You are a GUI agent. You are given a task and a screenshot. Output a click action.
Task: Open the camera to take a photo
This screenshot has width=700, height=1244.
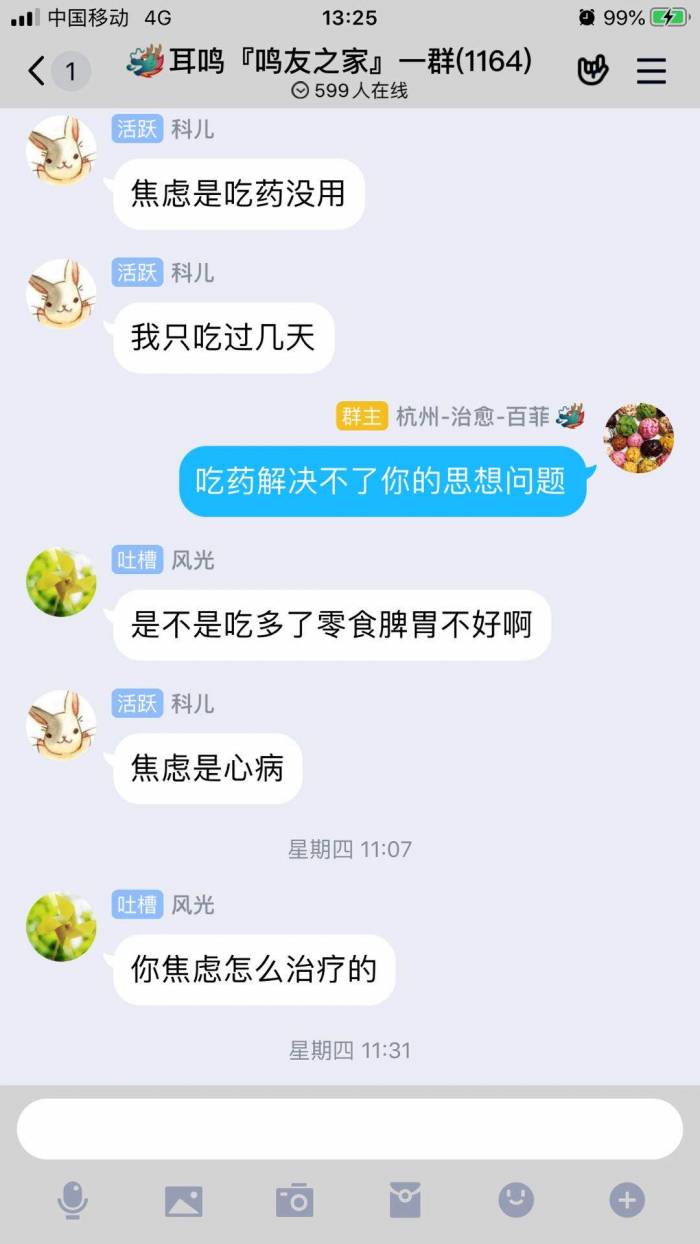[295, 1200]
